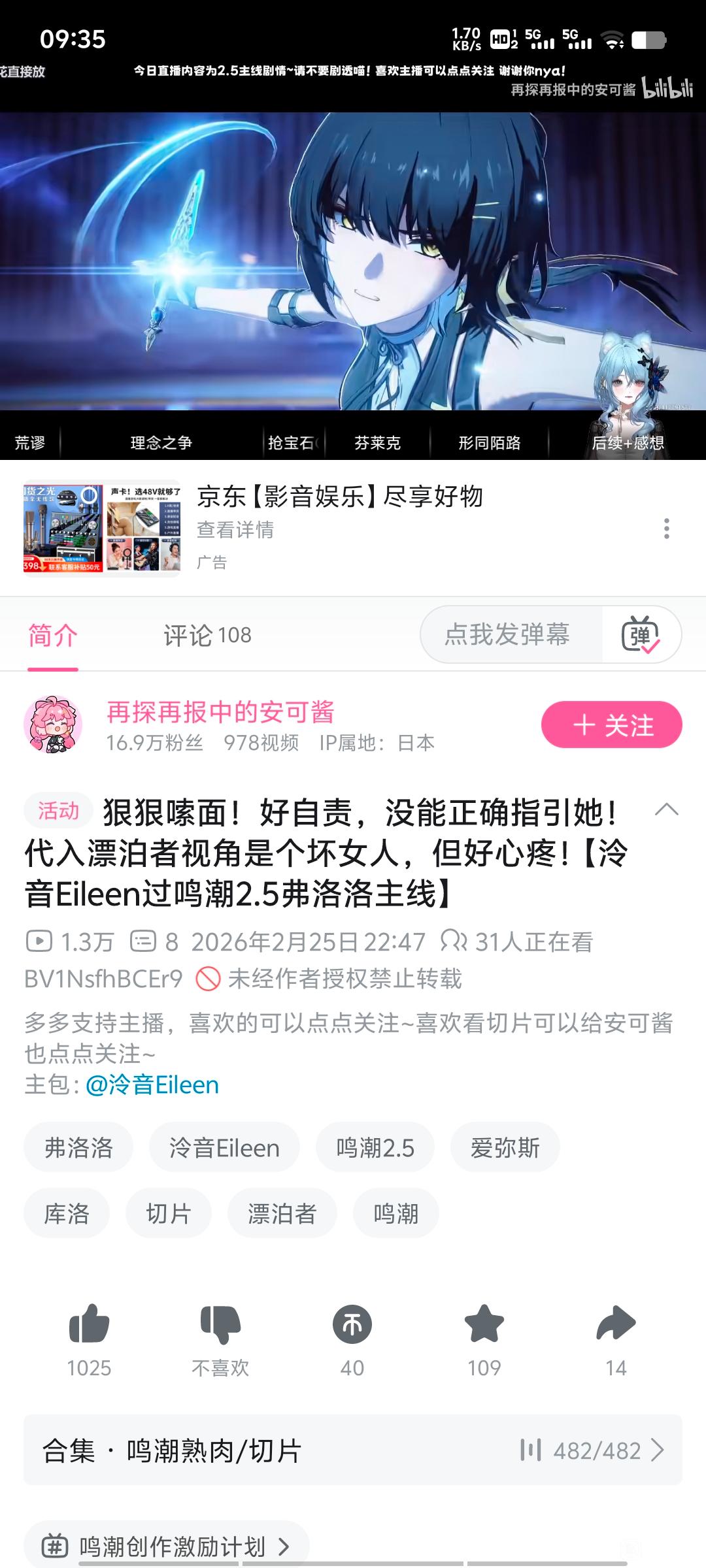The image size is (706, 1568).
Task: Select the 鸣潮2.5 tag chip
Action: (375, 1148)
